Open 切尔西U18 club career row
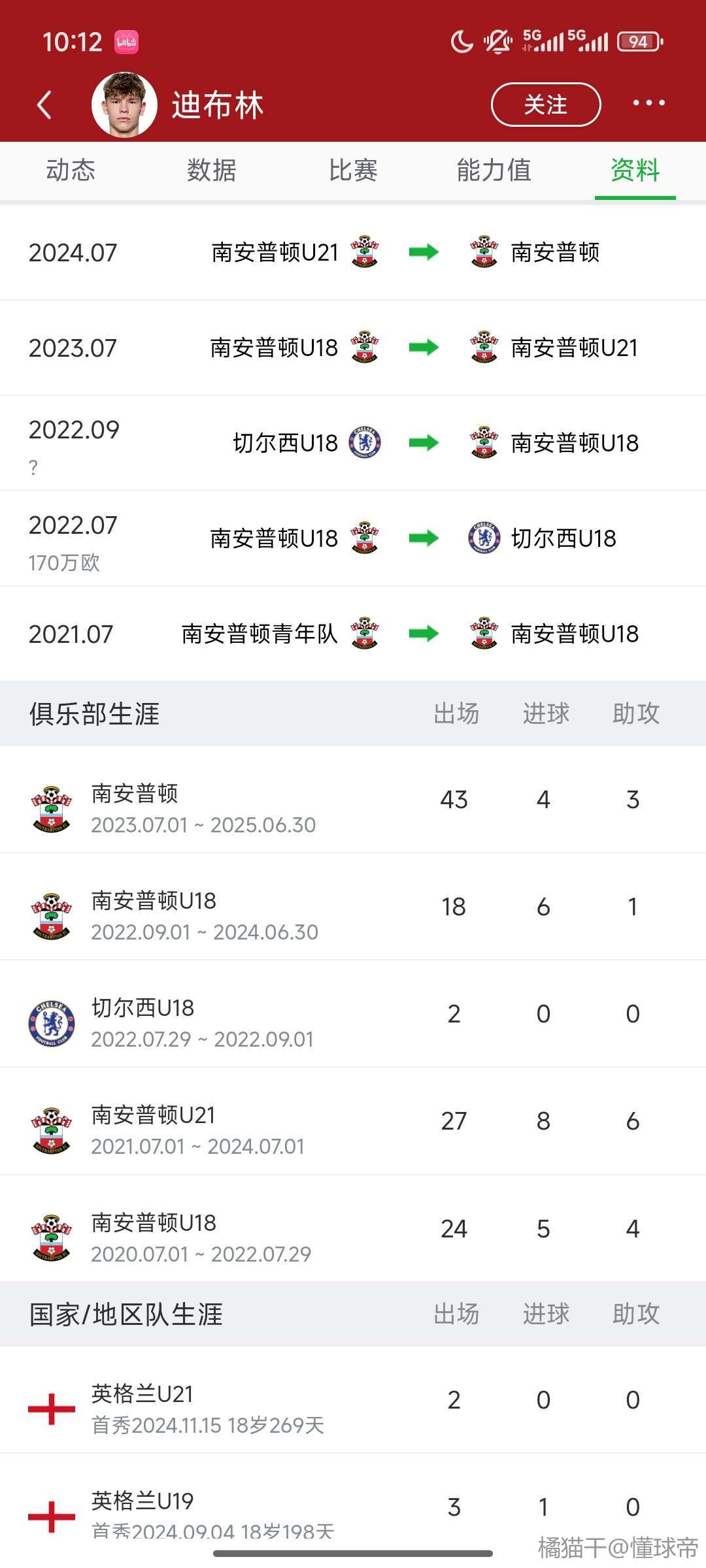 [x=353, y=1014]
